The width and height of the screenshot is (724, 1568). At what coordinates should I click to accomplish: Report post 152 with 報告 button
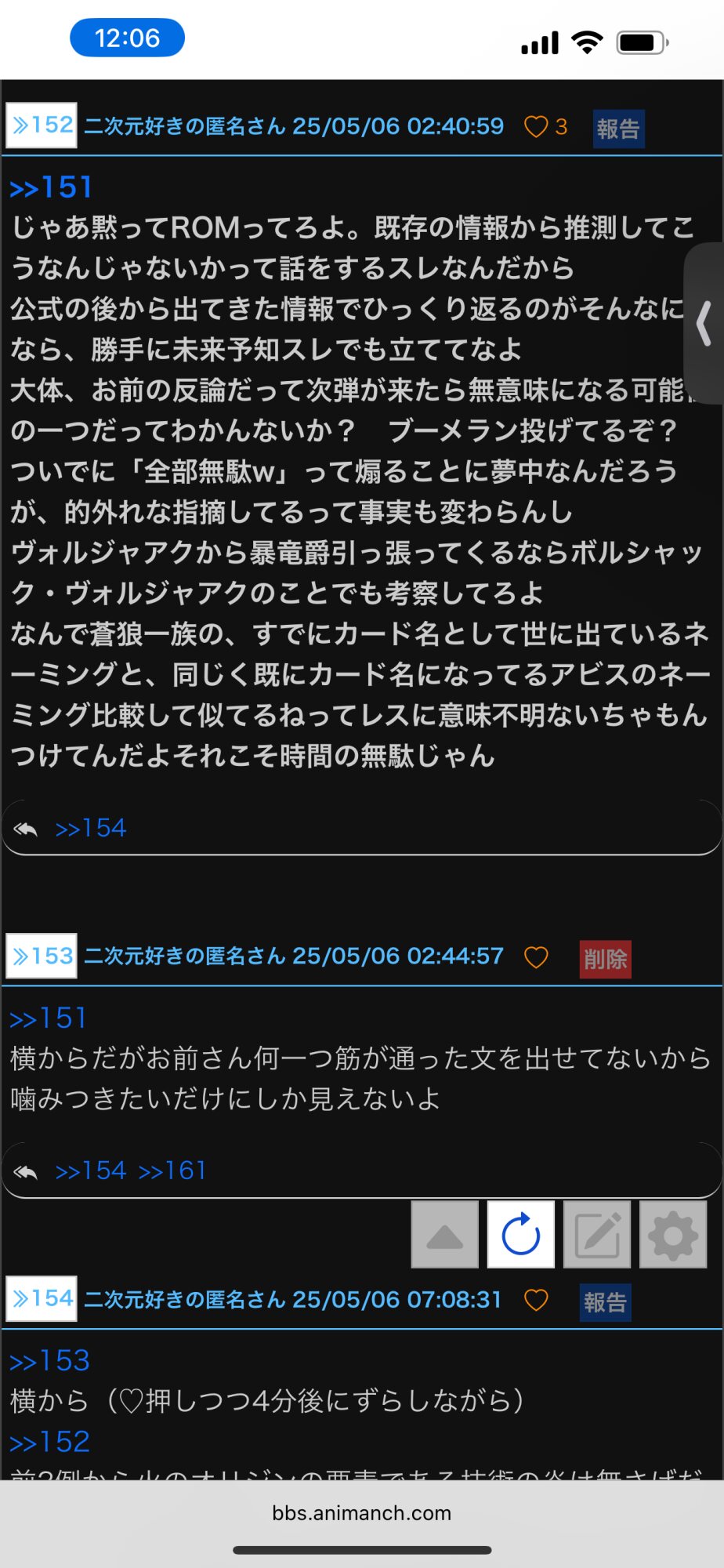coord(618,129)
